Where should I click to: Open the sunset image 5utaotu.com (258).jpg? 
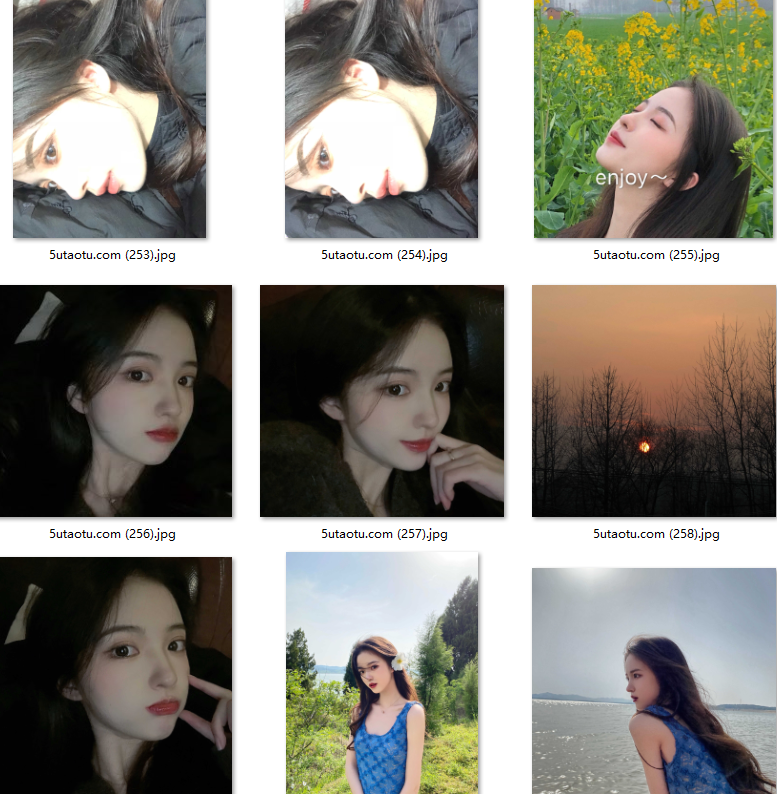(x=654, y=400)
